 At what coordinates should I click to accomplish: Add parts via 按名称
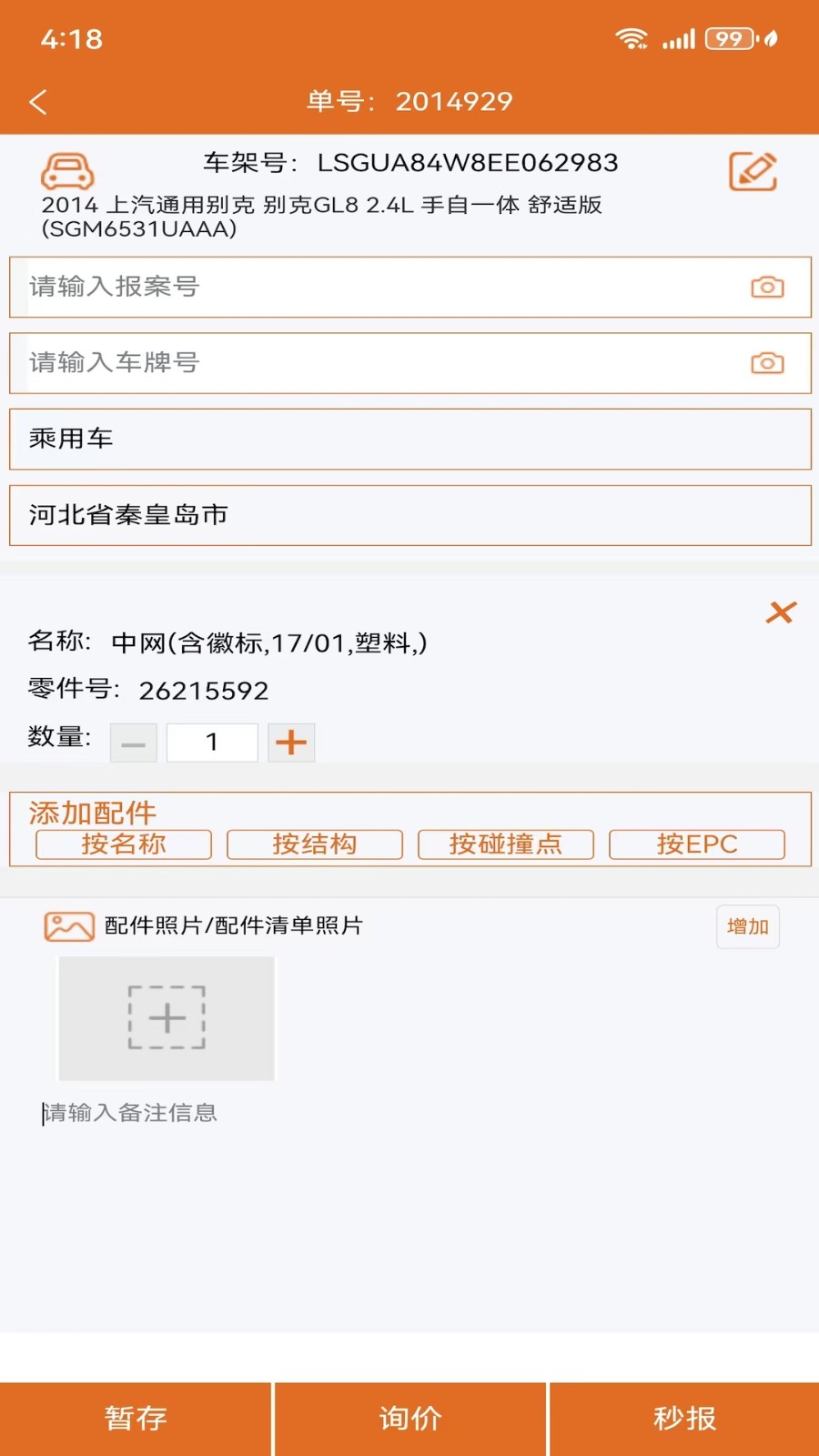[x=124, y=844]
